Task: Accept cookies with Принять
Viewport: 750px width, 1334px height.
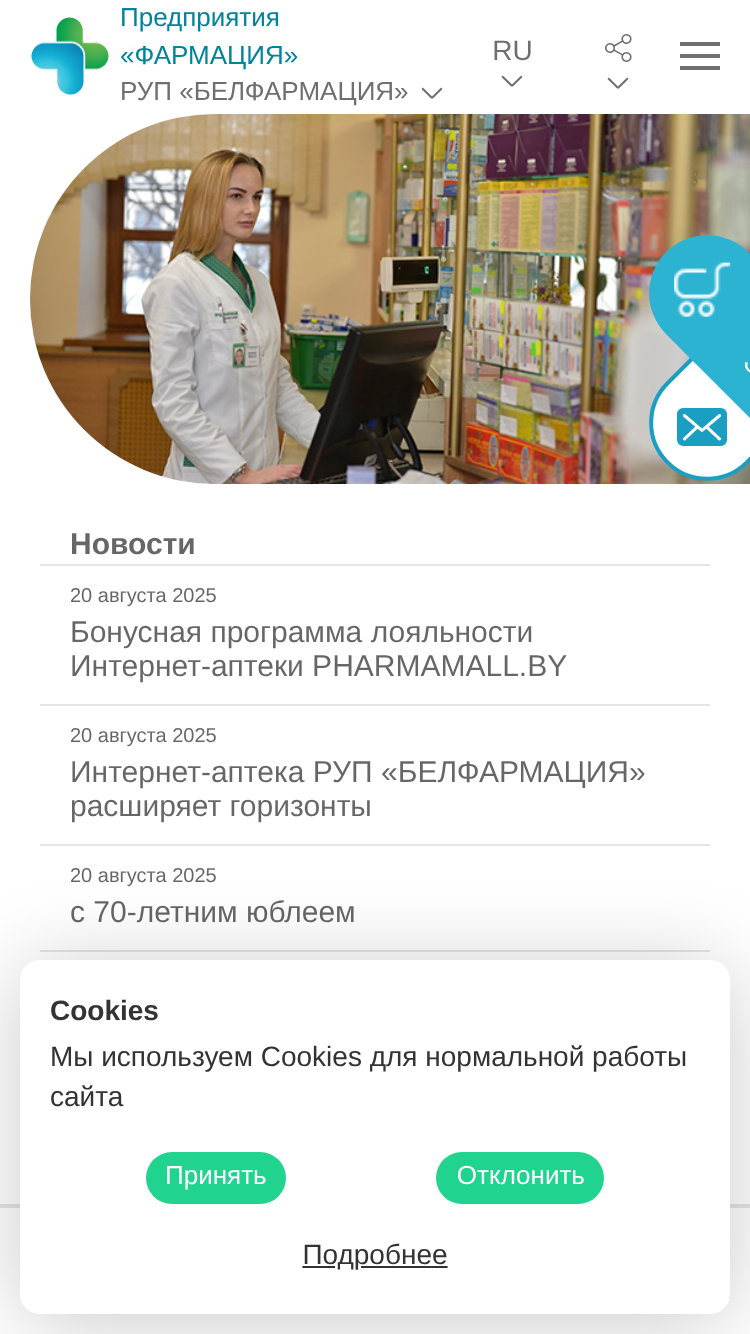Action: point(216,1177)
